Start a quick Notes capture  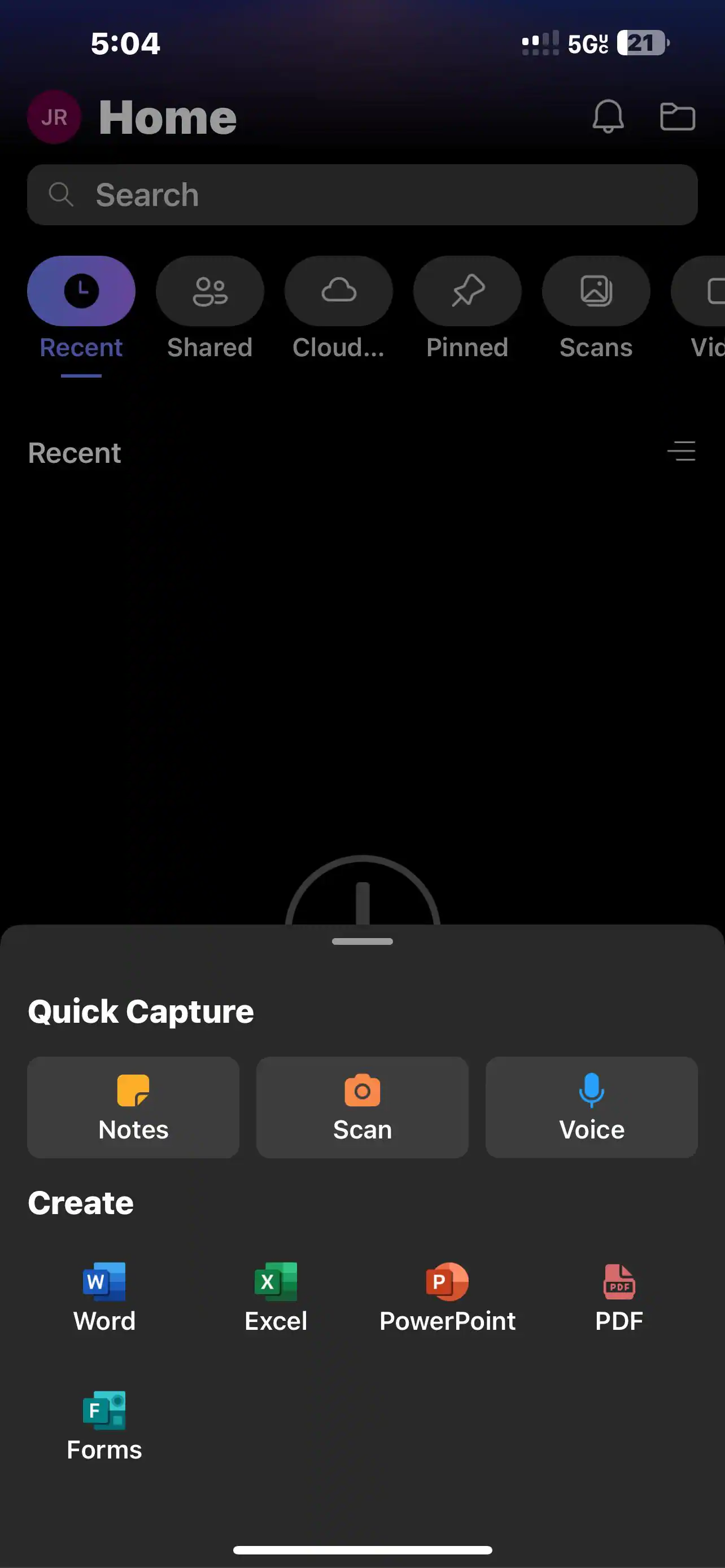133,1107
